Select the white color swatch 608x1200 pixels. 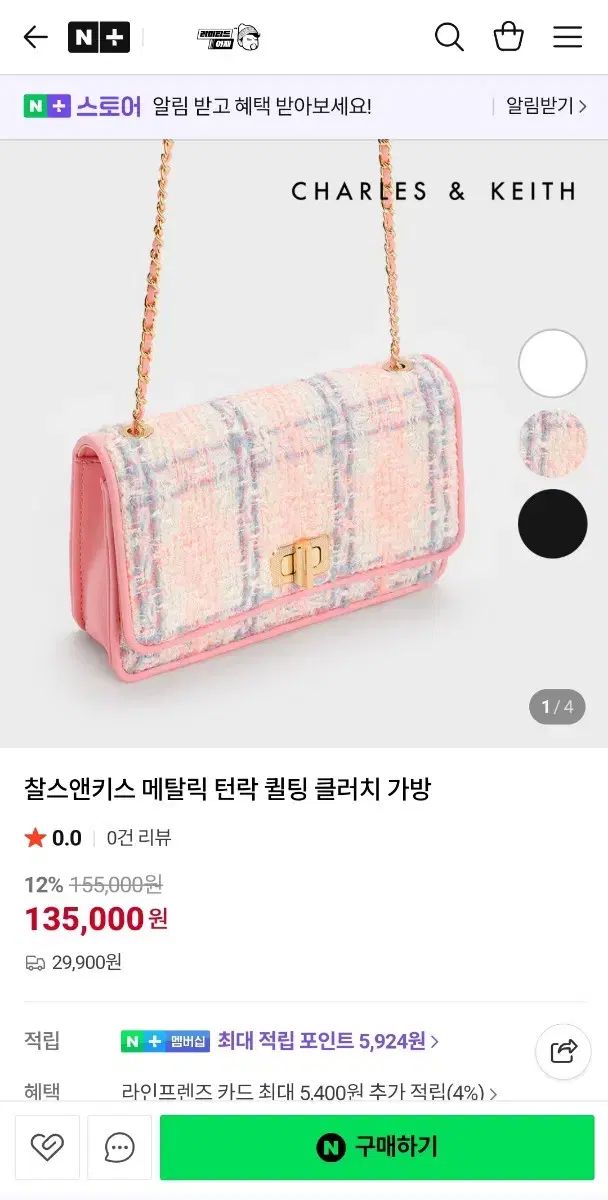(552, 364)
